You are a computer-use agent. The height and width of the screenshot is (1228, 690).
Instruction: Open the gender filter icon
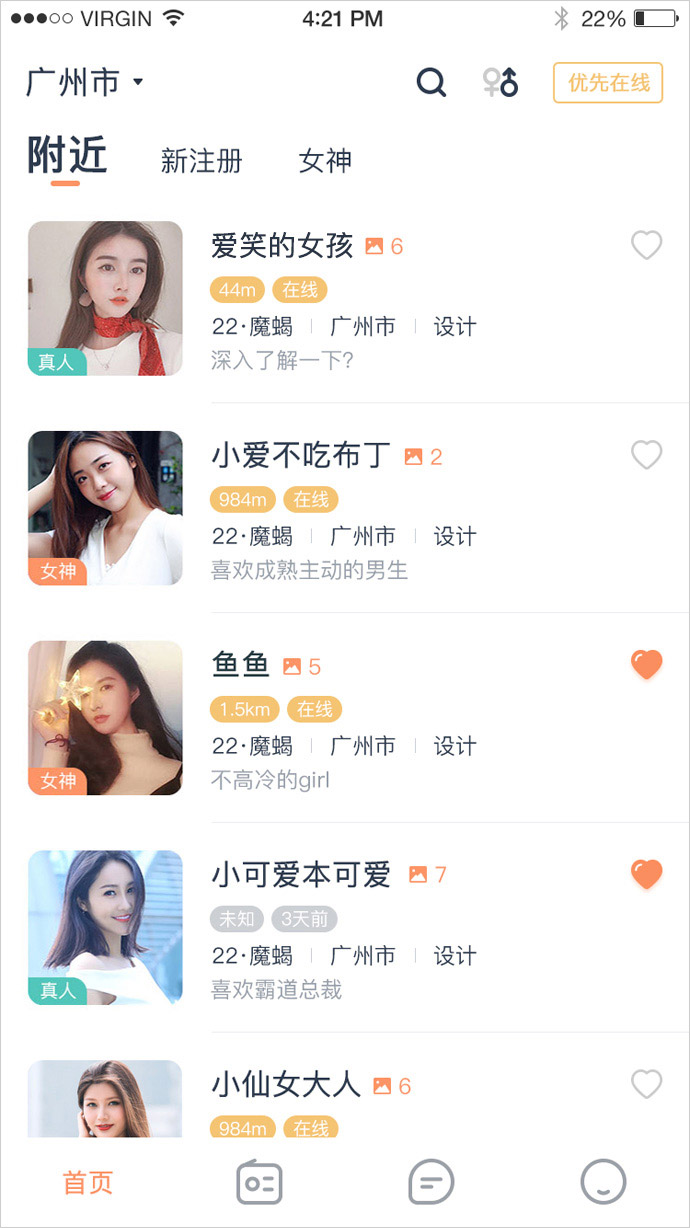(500, 82)
